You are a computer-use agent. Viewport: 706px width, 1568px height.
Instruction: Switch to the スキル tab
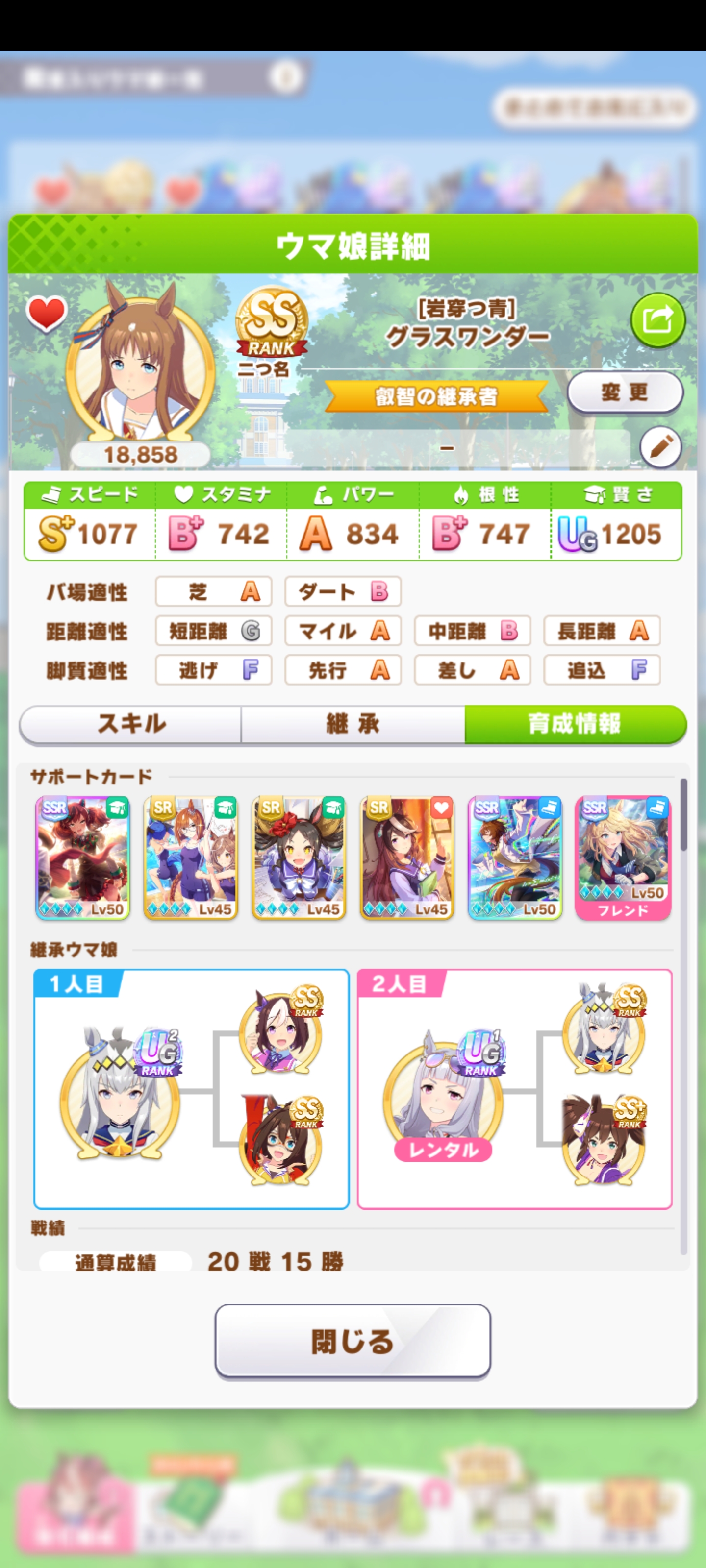coord(131,724)
